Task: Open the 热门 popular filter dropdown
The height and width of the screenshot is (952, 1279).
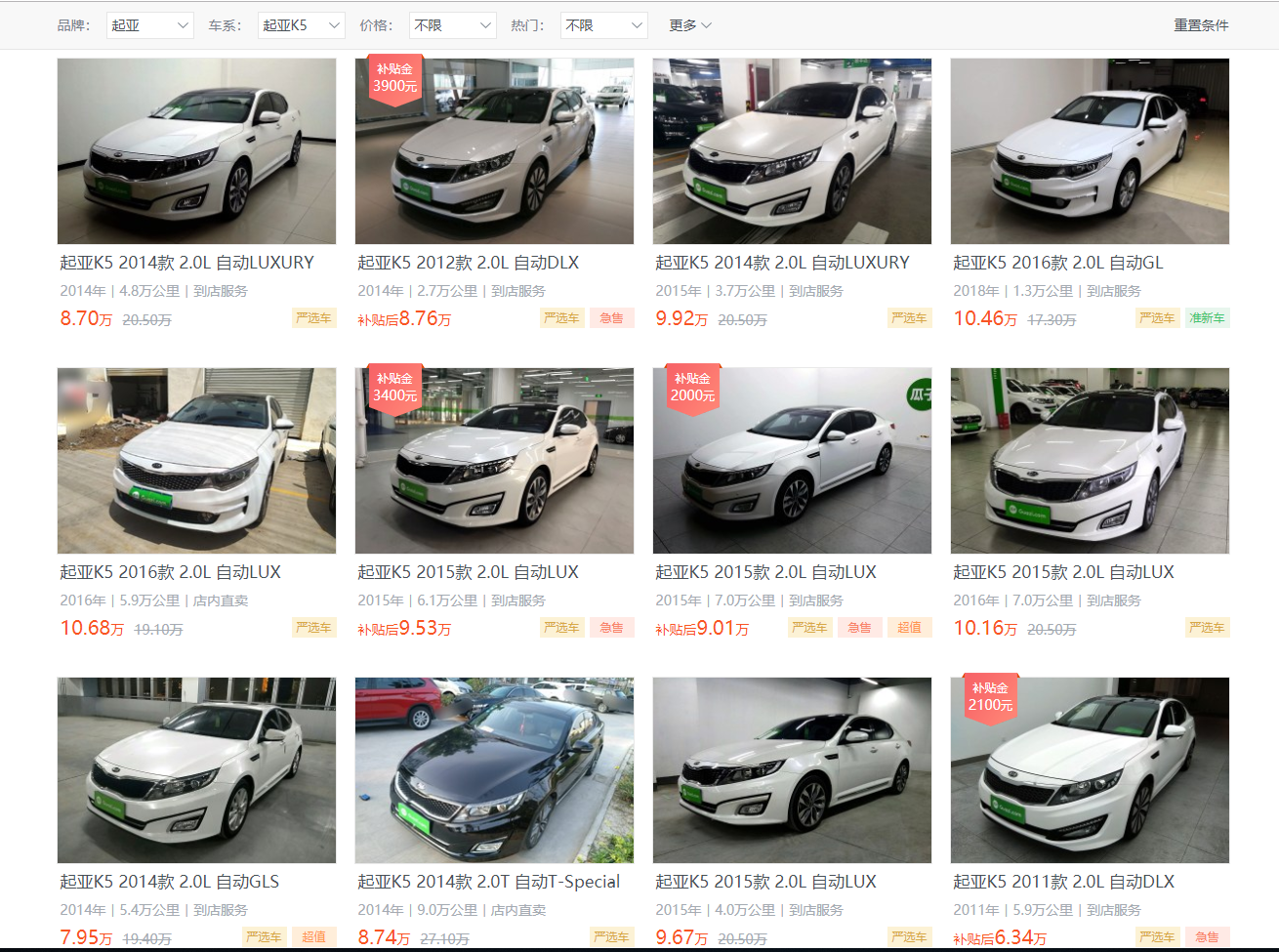Action: tap(603, 25)
